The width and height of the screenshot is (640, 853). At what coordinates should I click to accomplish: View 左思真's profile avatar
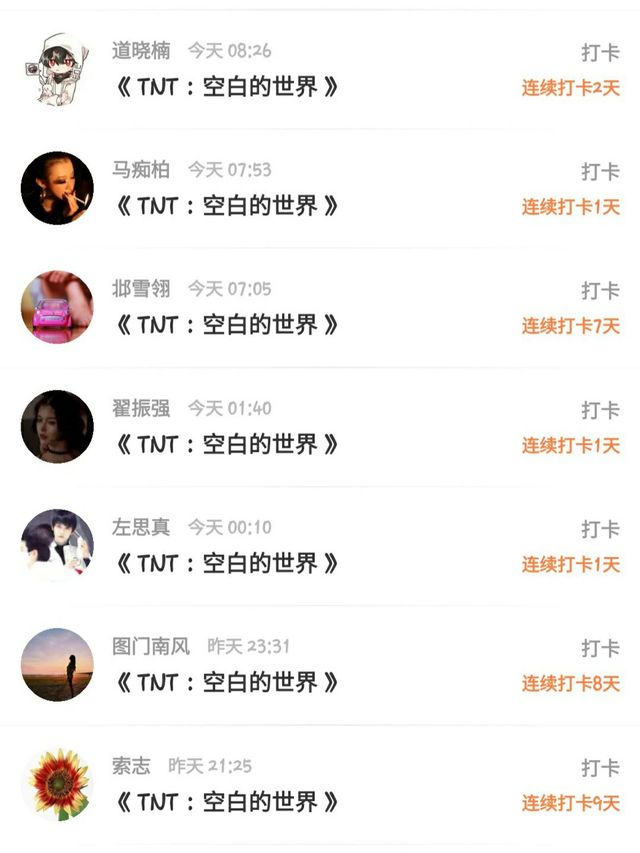pyautogui.click(x=57, y=545)
